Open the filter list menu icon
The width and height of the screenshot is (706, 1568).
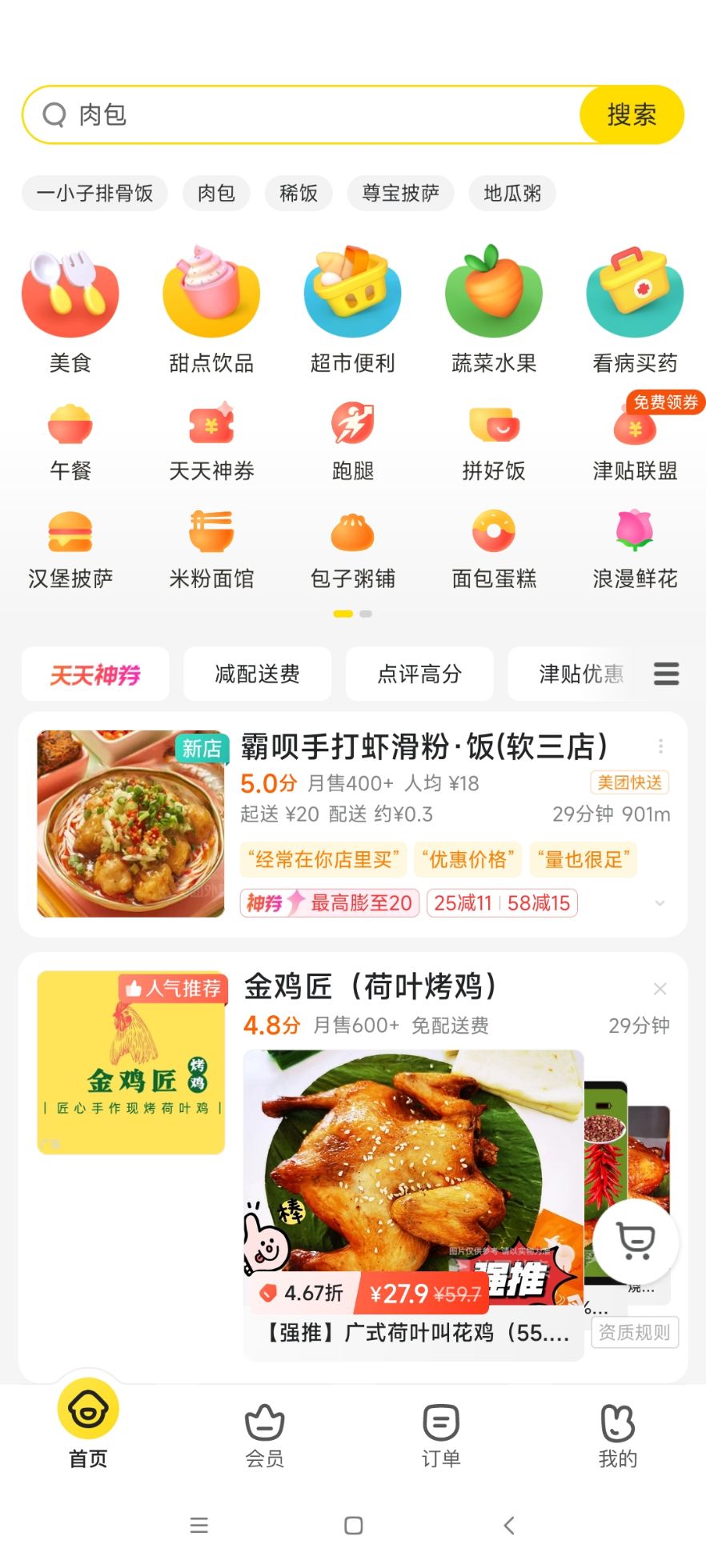coord(666,674)
